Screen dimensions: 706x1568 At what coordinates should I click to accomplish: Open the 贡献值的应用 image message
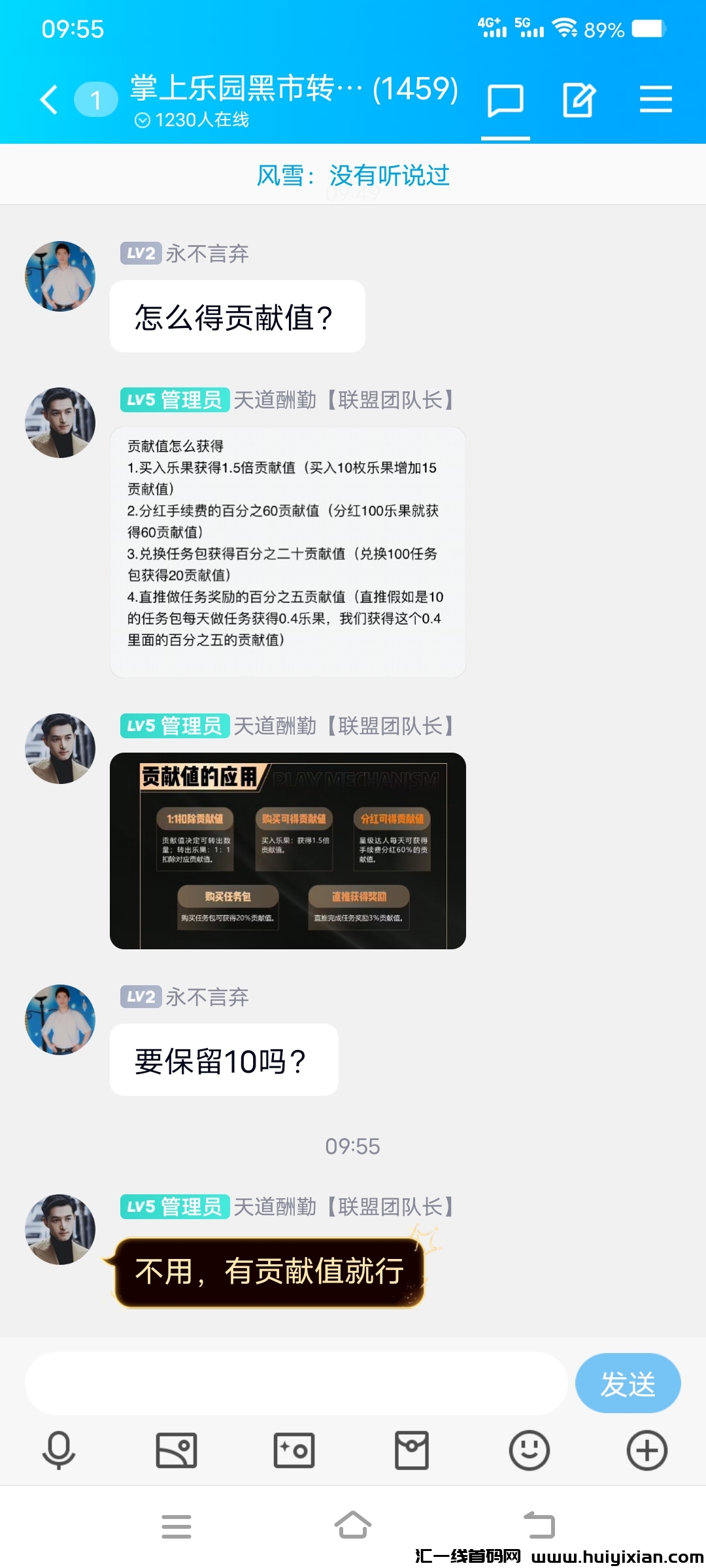tap(288, 851)
